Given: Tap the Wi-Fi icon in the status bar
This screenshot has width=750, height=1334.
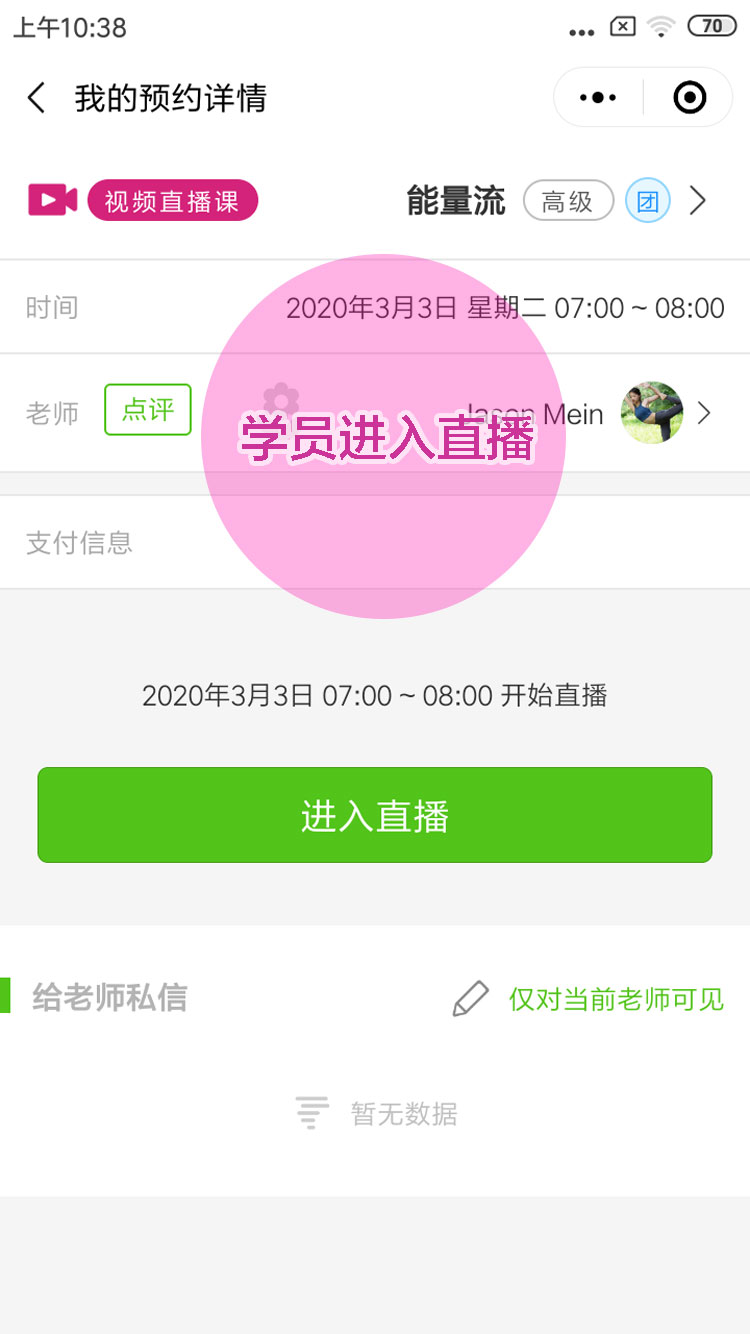Looking at the screenshot, I should click(661, 27).
